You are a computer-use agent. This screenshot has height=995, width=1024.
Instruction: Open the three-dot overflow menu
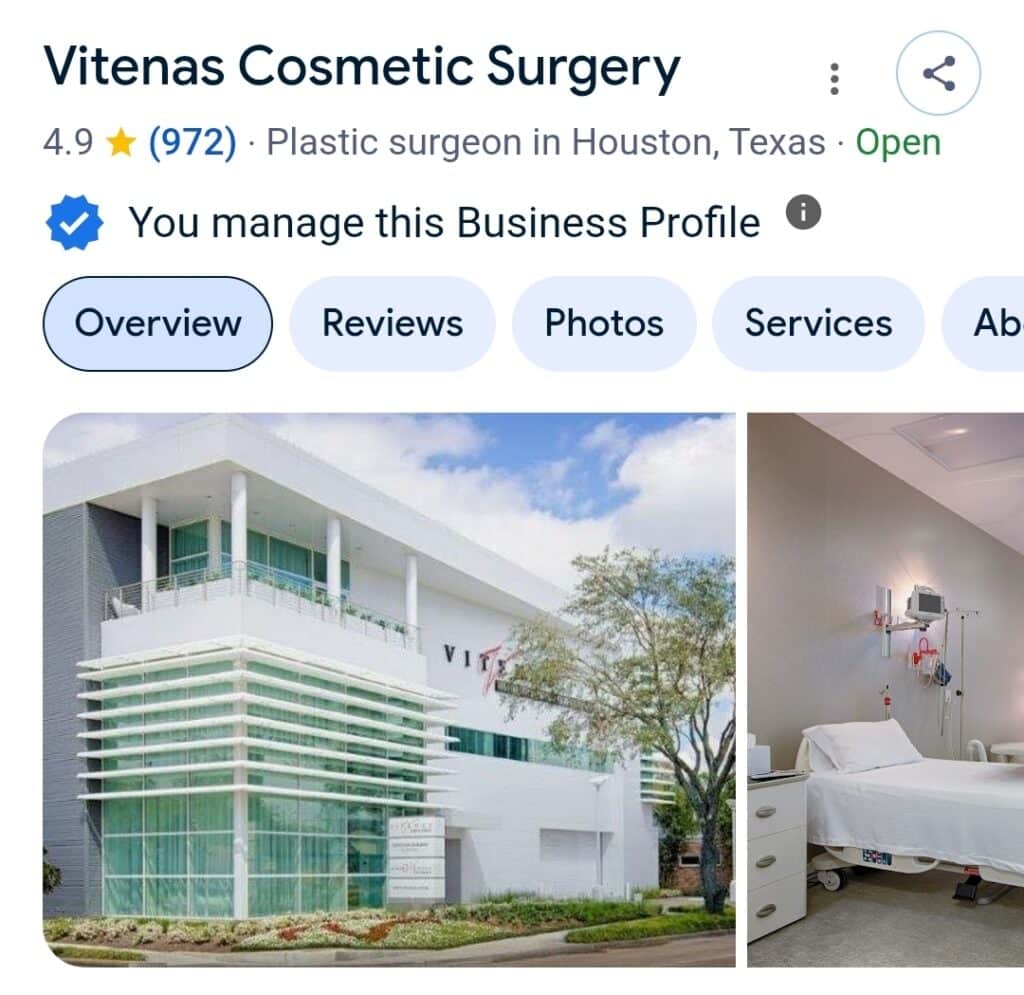[834, 79]
